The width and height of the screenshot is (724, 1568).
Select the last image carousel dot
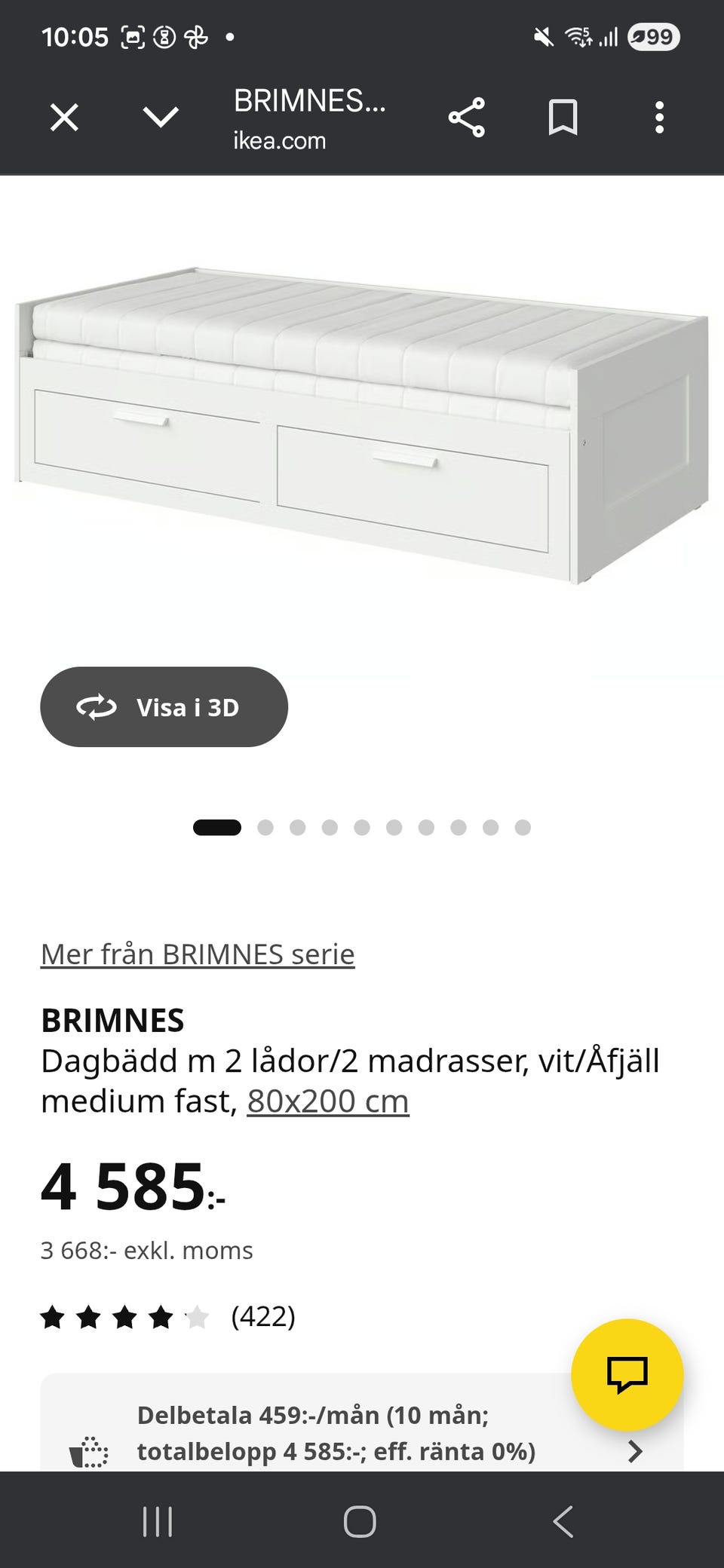pos(520,827)
